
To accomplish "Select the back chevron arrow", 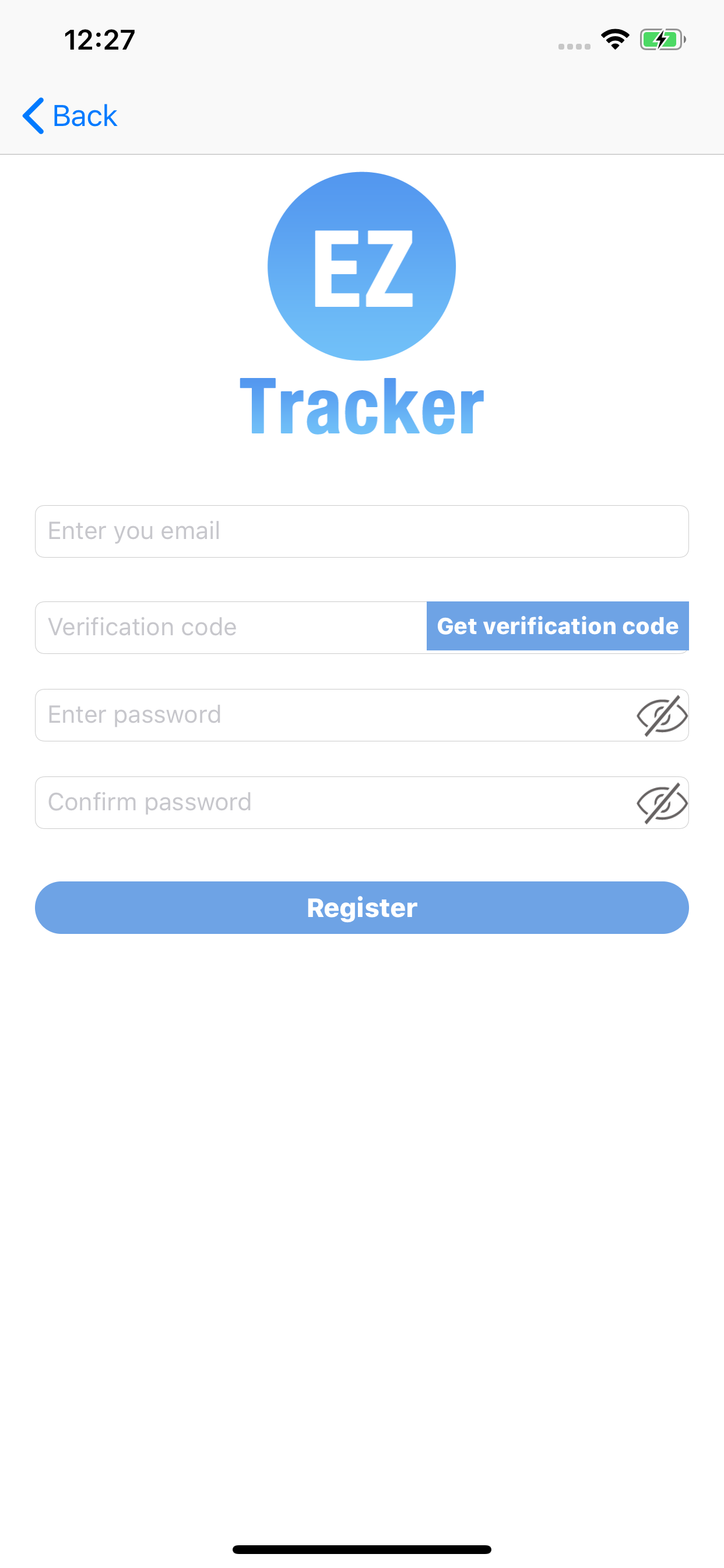I will (x=33, y=114).
